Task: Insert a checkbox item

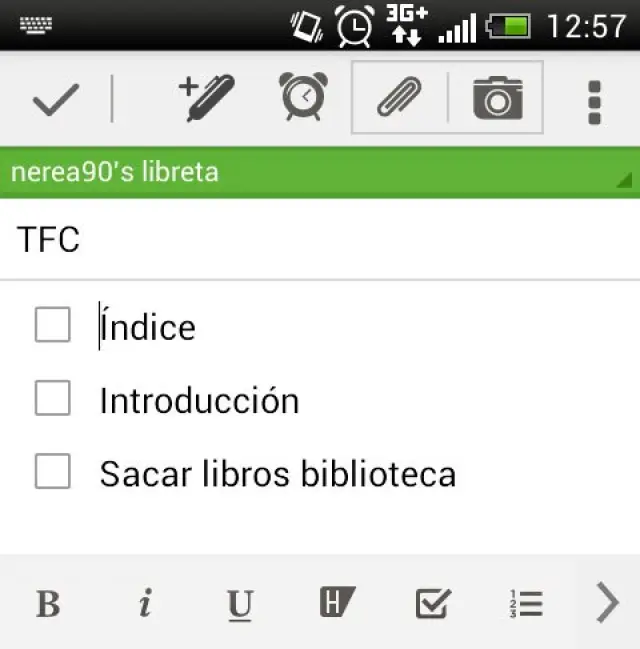Action: click(432, 603)
